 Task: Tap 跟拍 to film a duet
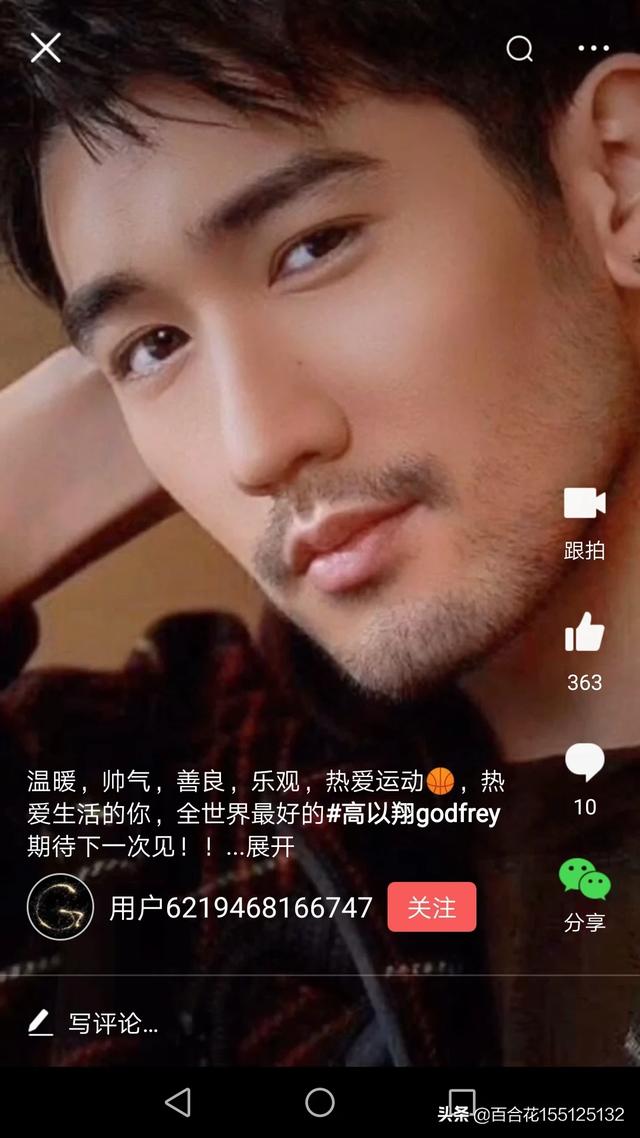[585, 523]
